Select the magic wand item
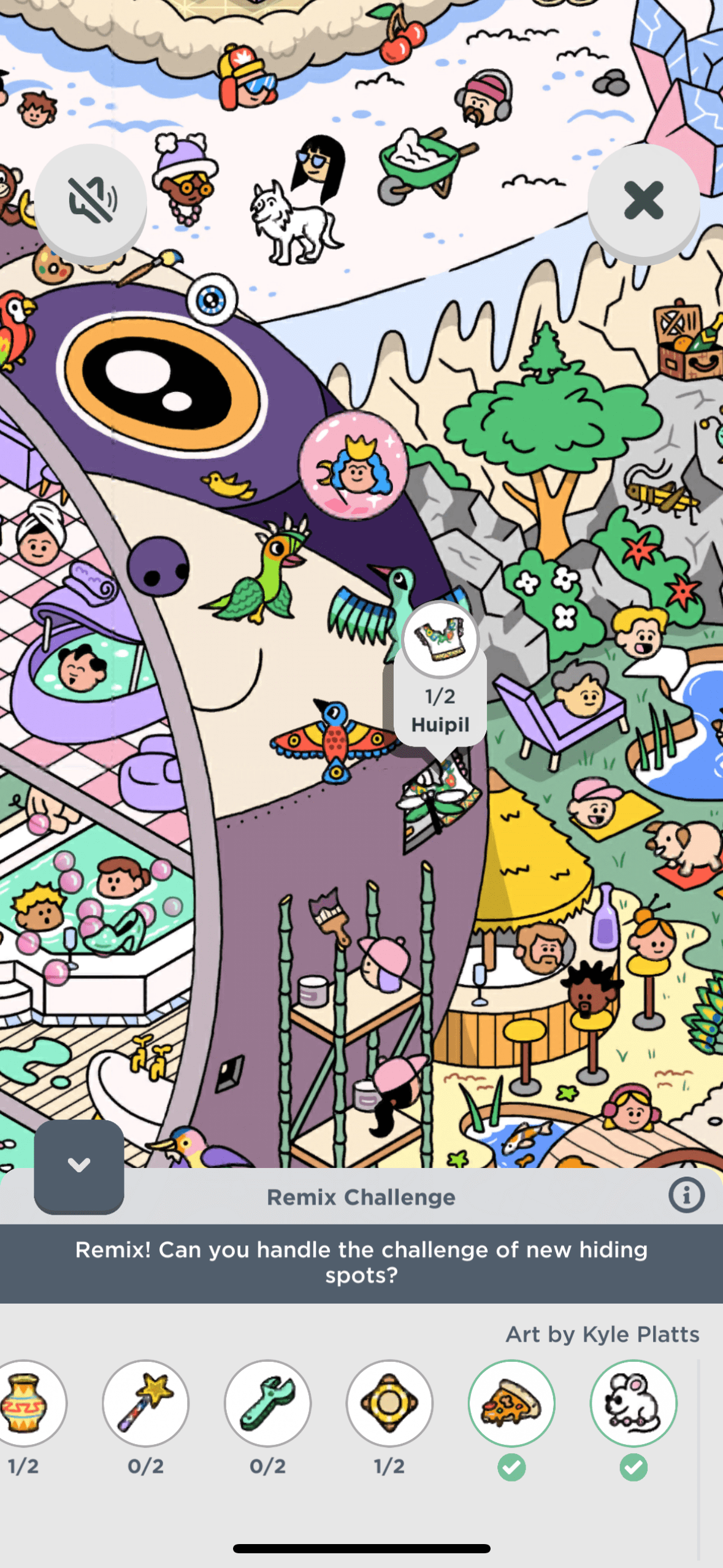The width and height of the screenshot is (723, 1568). coord(145,1403)
